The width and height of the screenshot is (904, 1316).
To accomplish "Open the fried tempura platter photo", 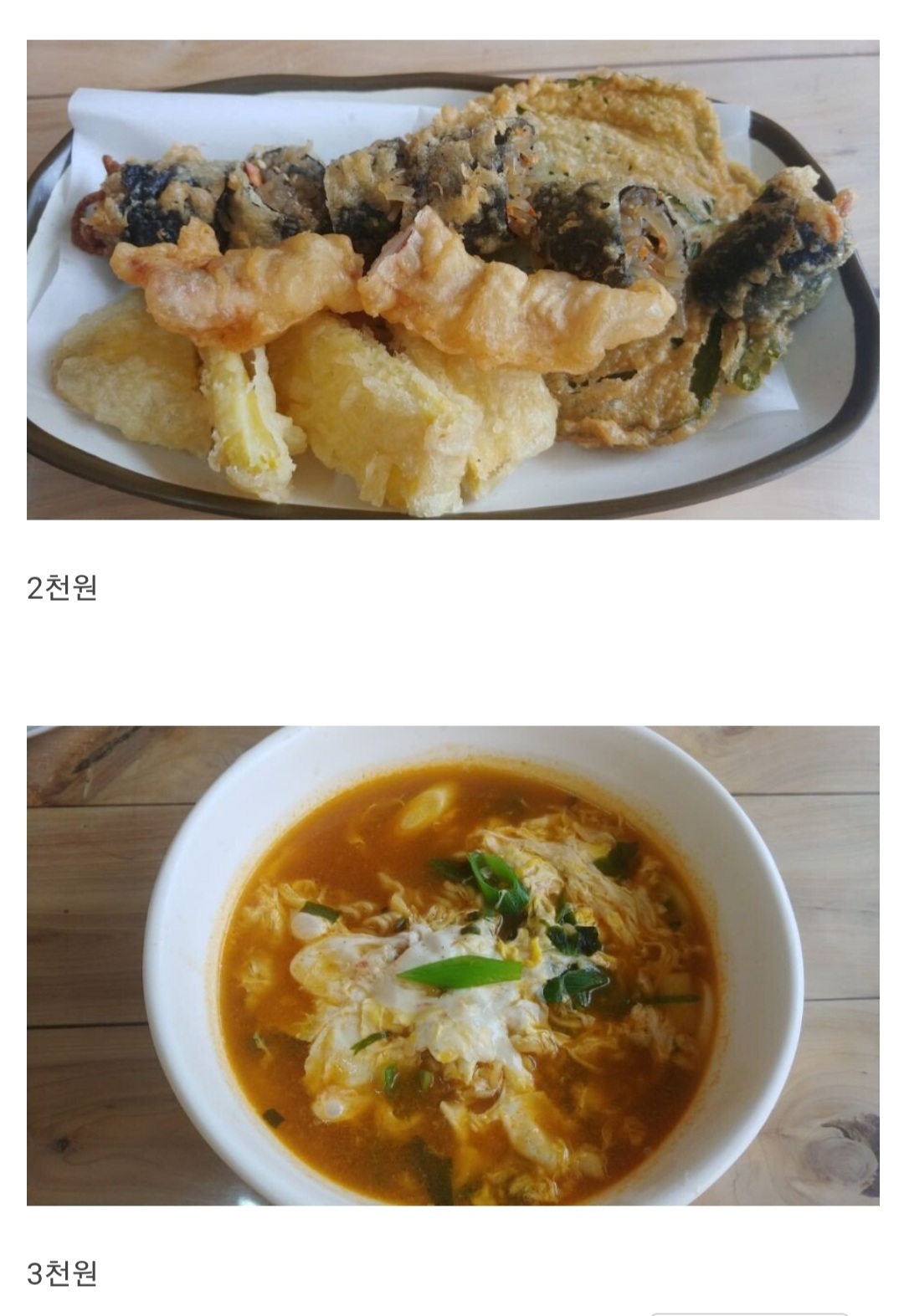I will pos(453,279).
